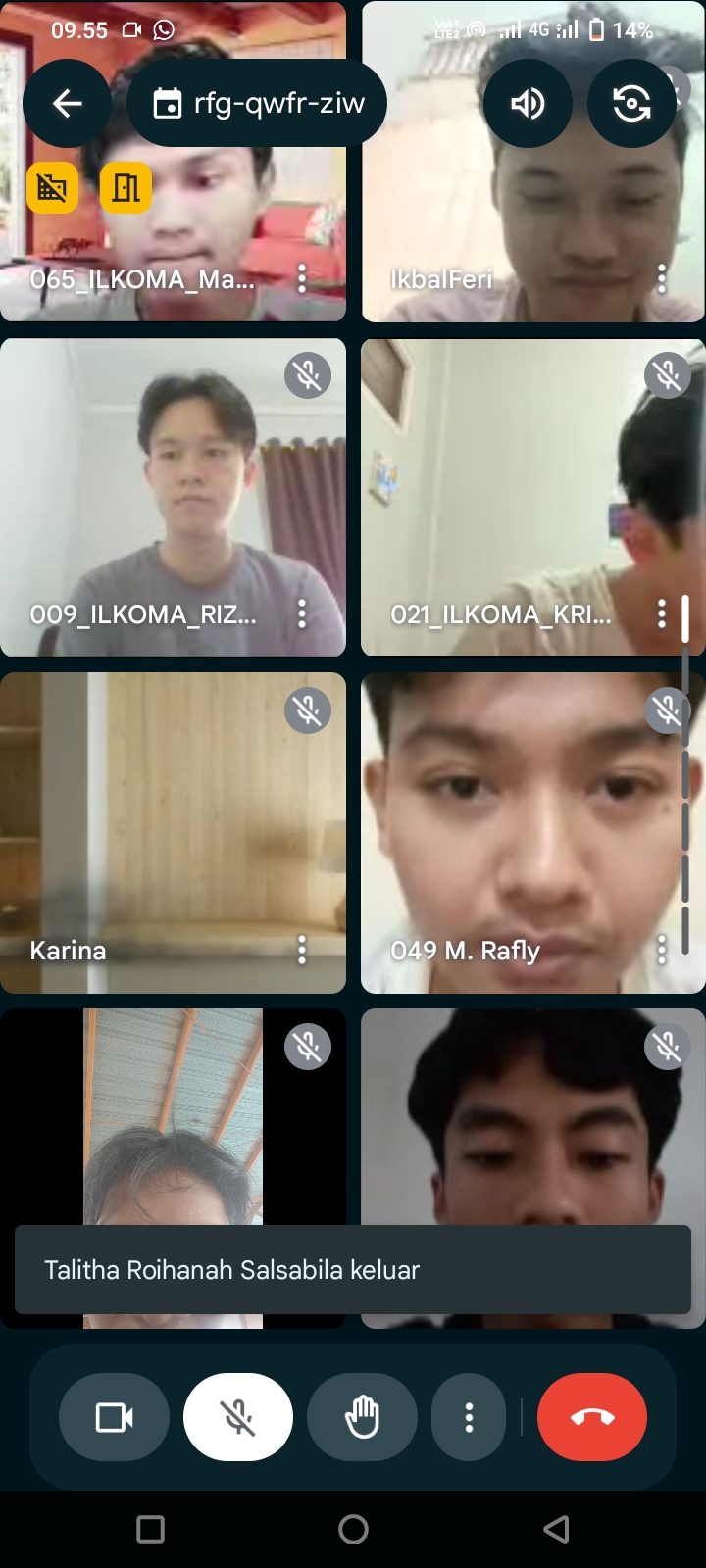Tap the yellow door icon on first tile
This screenshot has height=1568, width=706.
pos(126,187)
